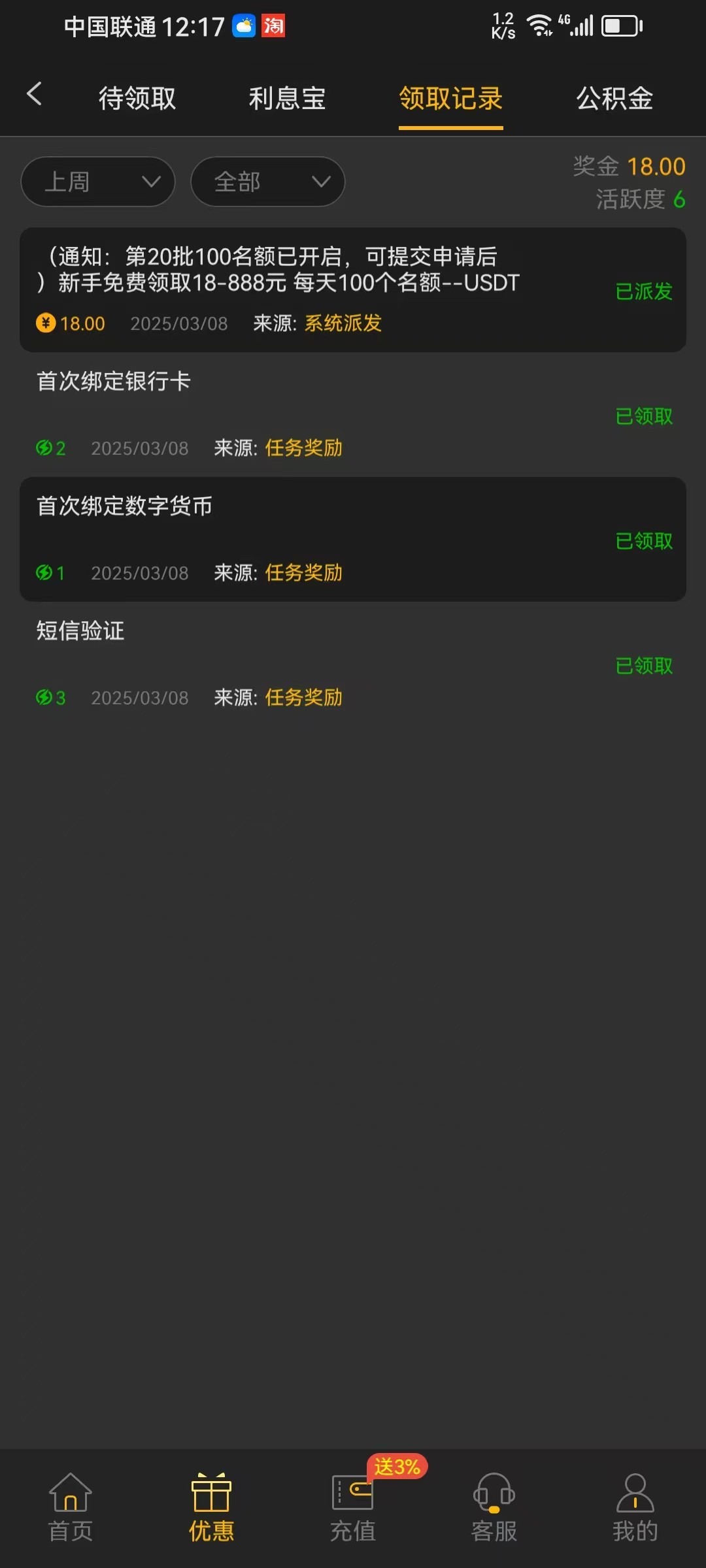The height and width of the screenshot is (1568, 706).
Task: Go back using the top-left arrow
Action: tap(34, 95)
